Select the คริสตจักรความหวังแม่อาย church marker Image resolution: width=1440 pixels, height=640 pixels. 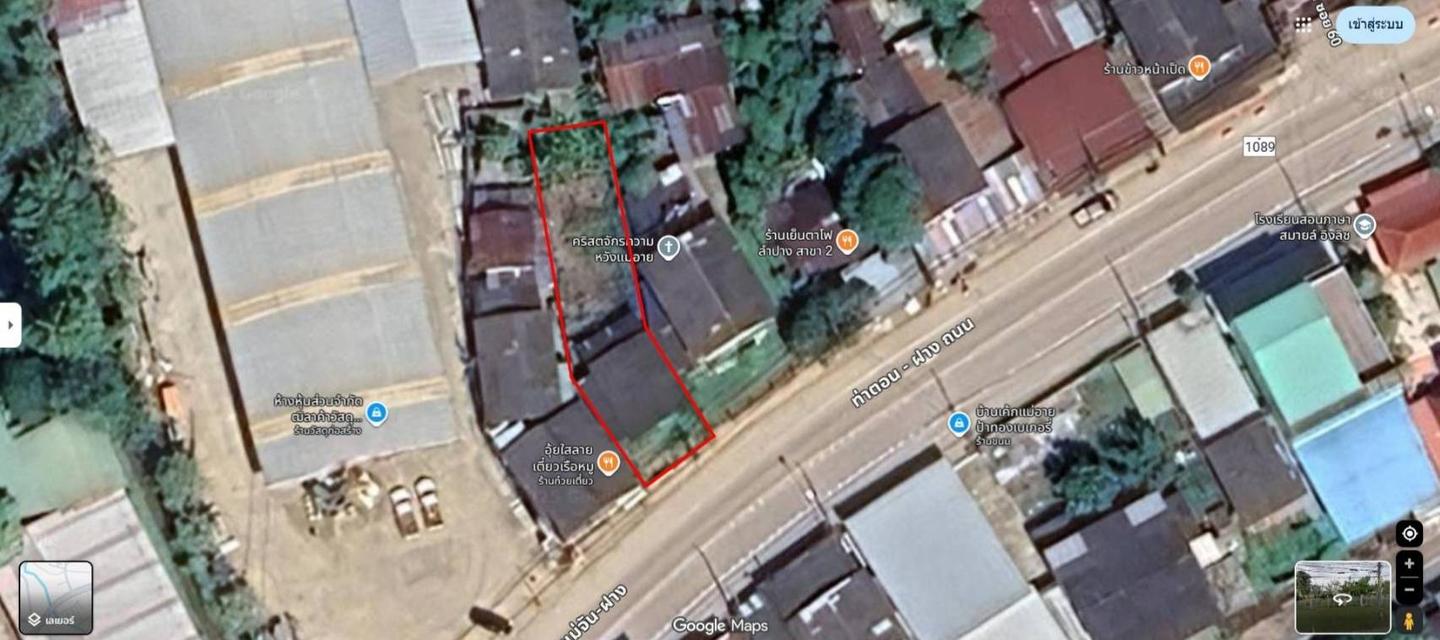point(669,247)
